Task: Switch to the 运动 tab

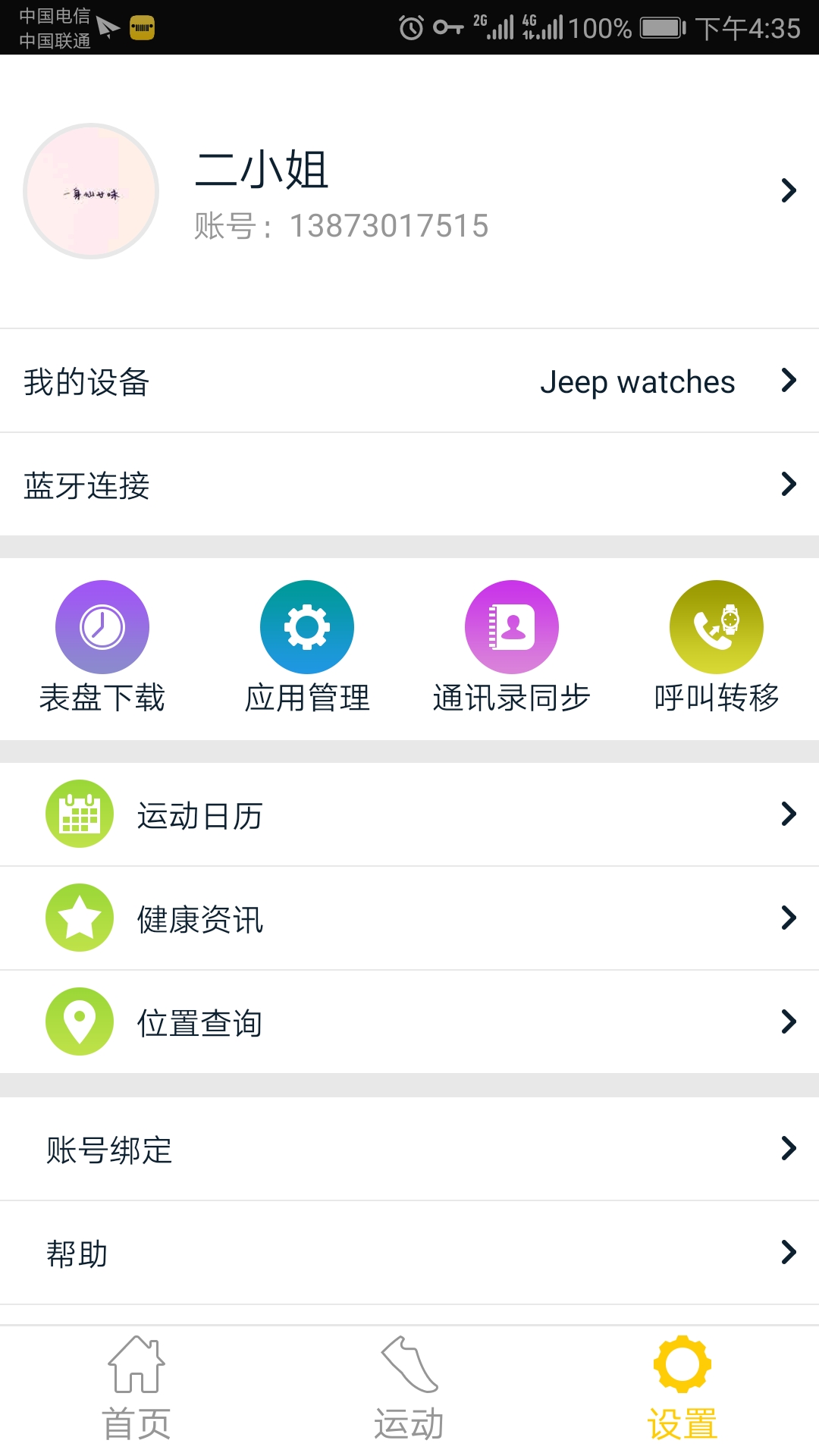Action: coord(409,1389)
